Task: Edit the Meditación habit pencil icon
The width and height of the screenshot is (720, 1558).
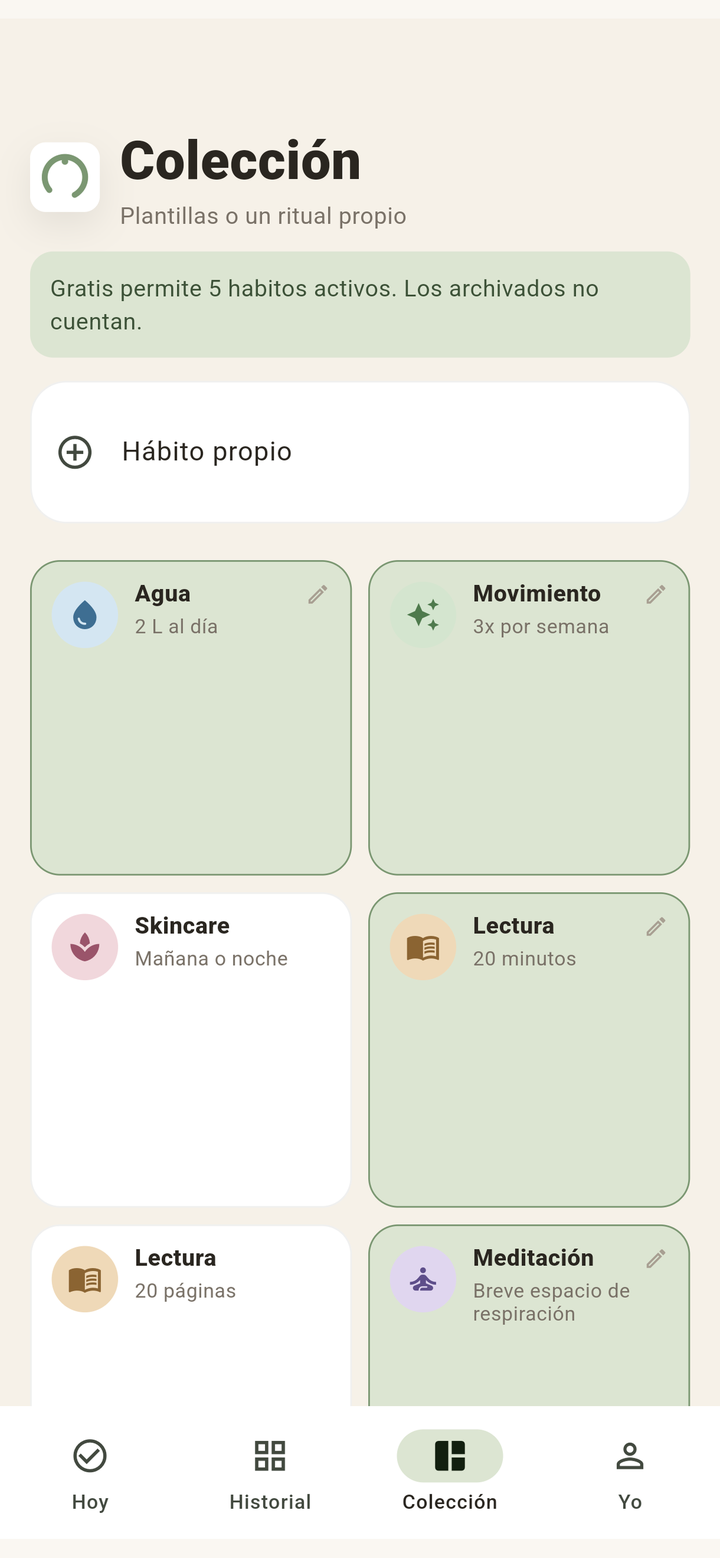Action: pos(656,1259)
